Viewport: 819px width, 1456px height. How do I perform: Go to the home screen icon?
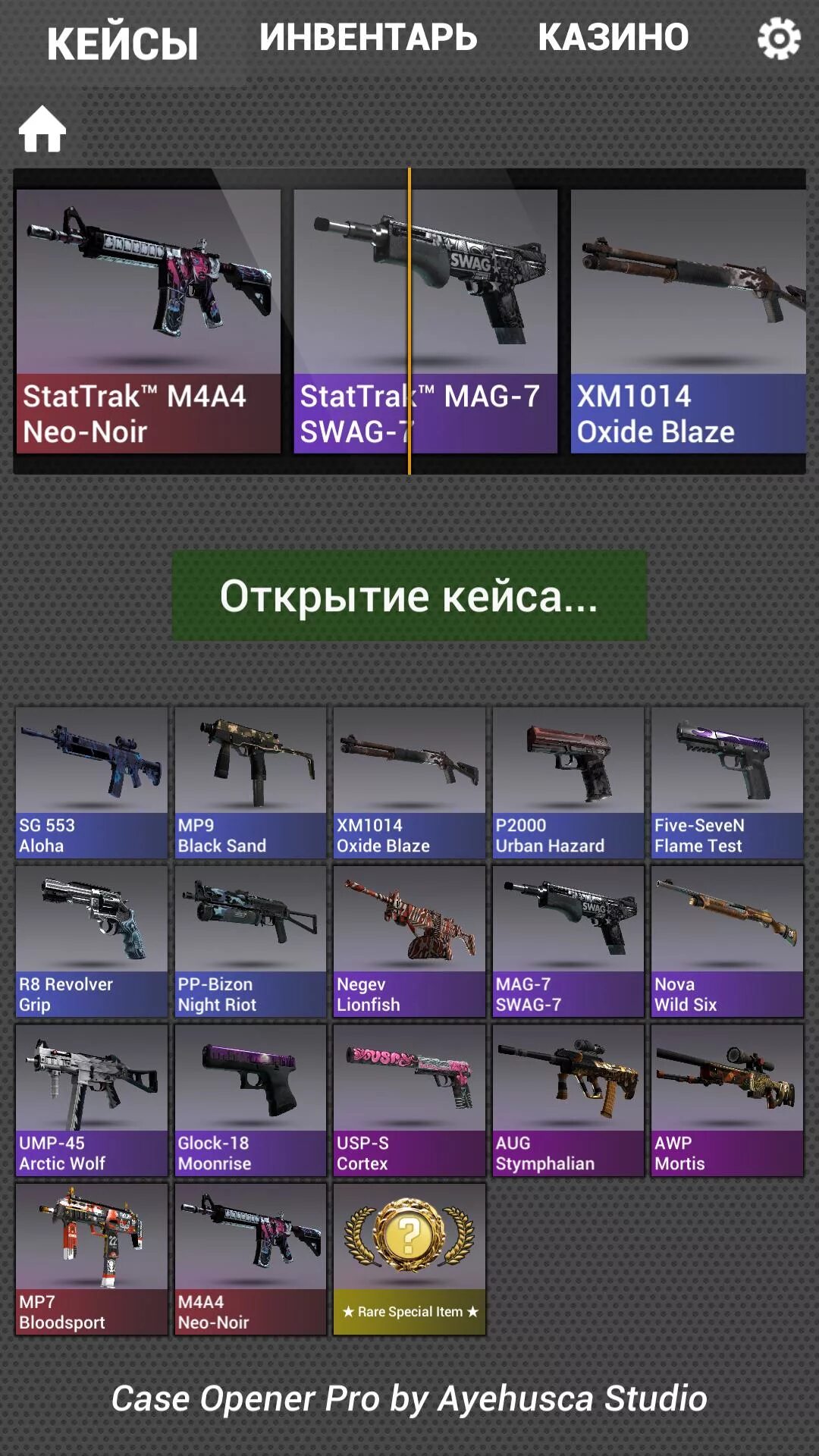[x=42, y=129]
